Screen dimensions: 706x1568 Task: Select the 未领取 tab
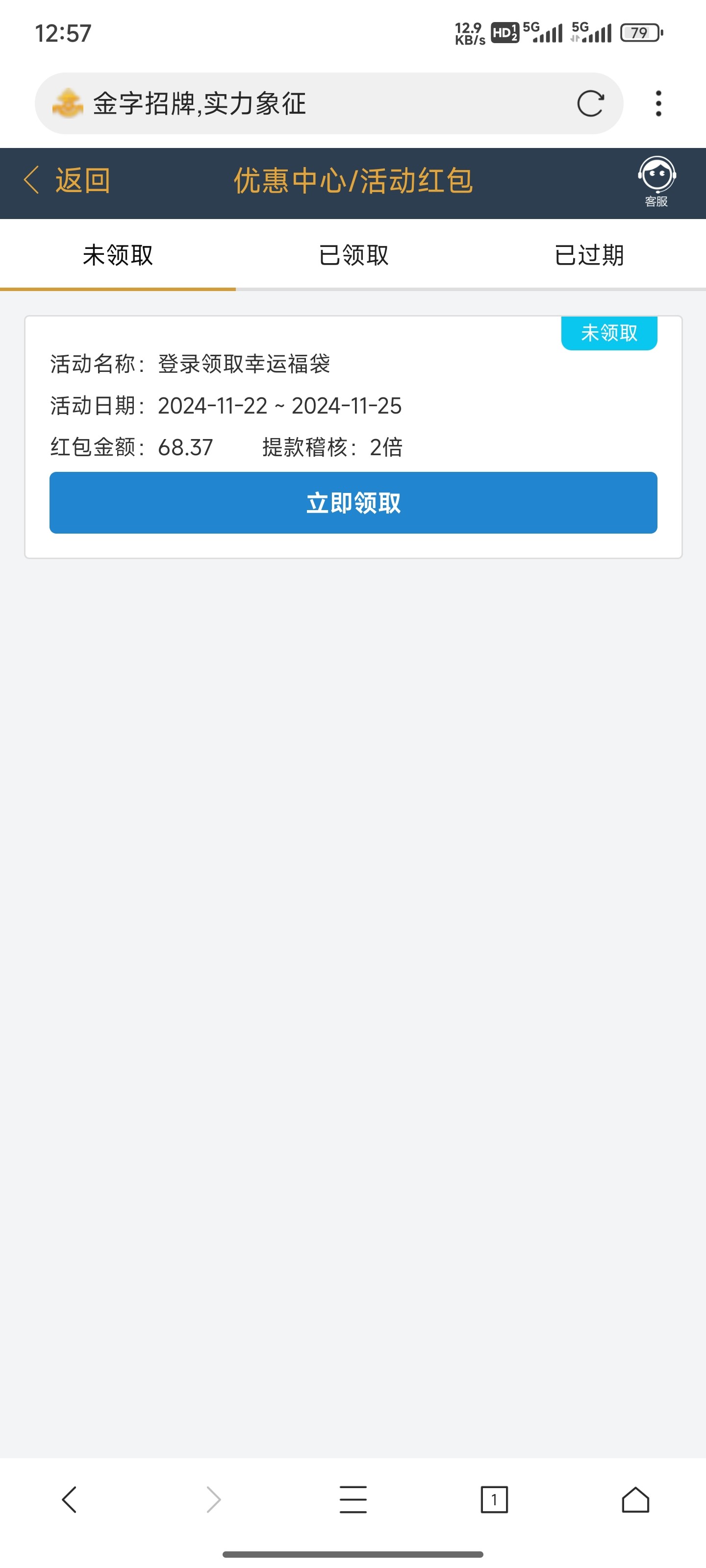point(118,255)
